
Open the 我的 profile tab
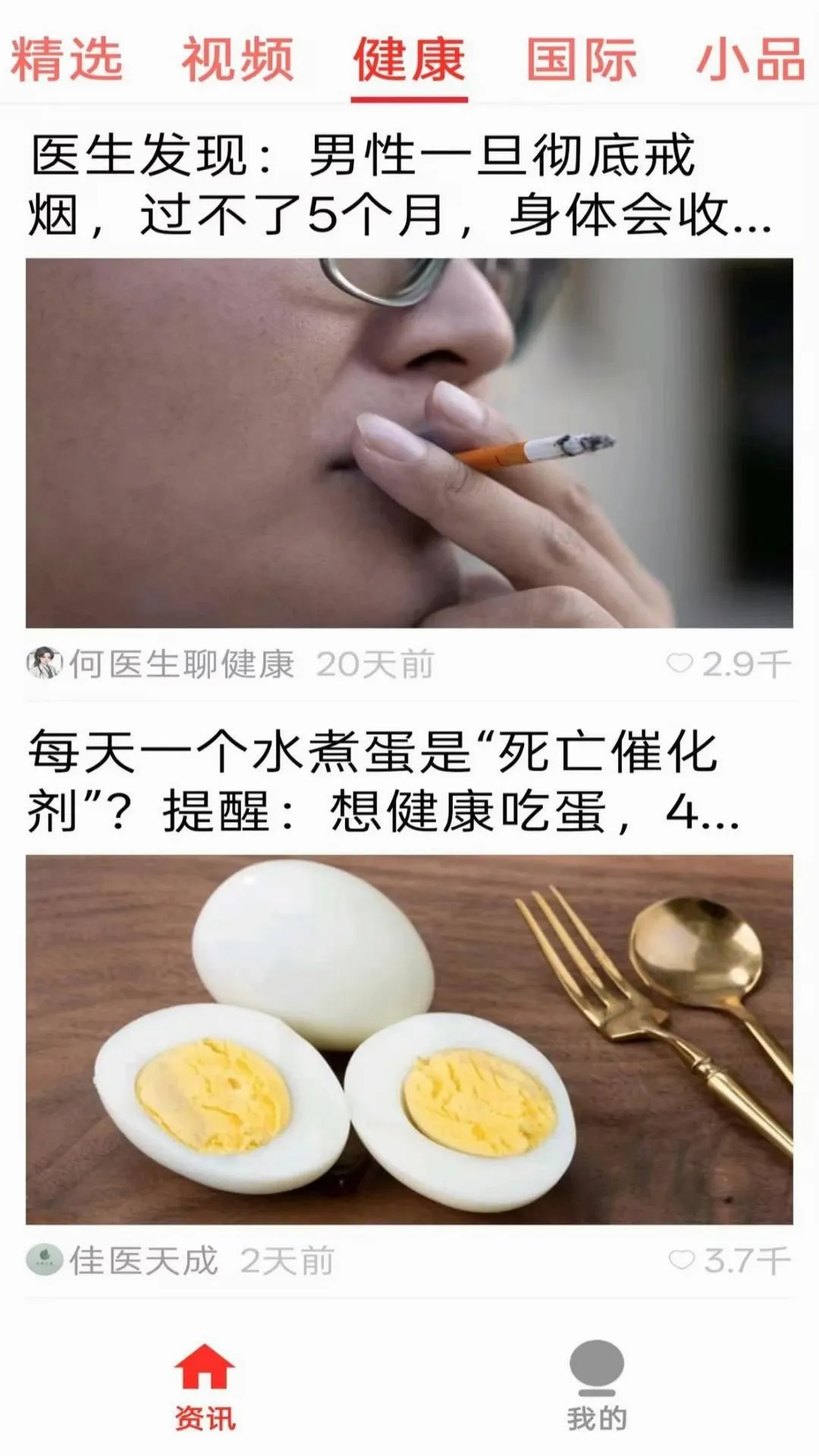pyautogui.click(x=597, y=1387)
